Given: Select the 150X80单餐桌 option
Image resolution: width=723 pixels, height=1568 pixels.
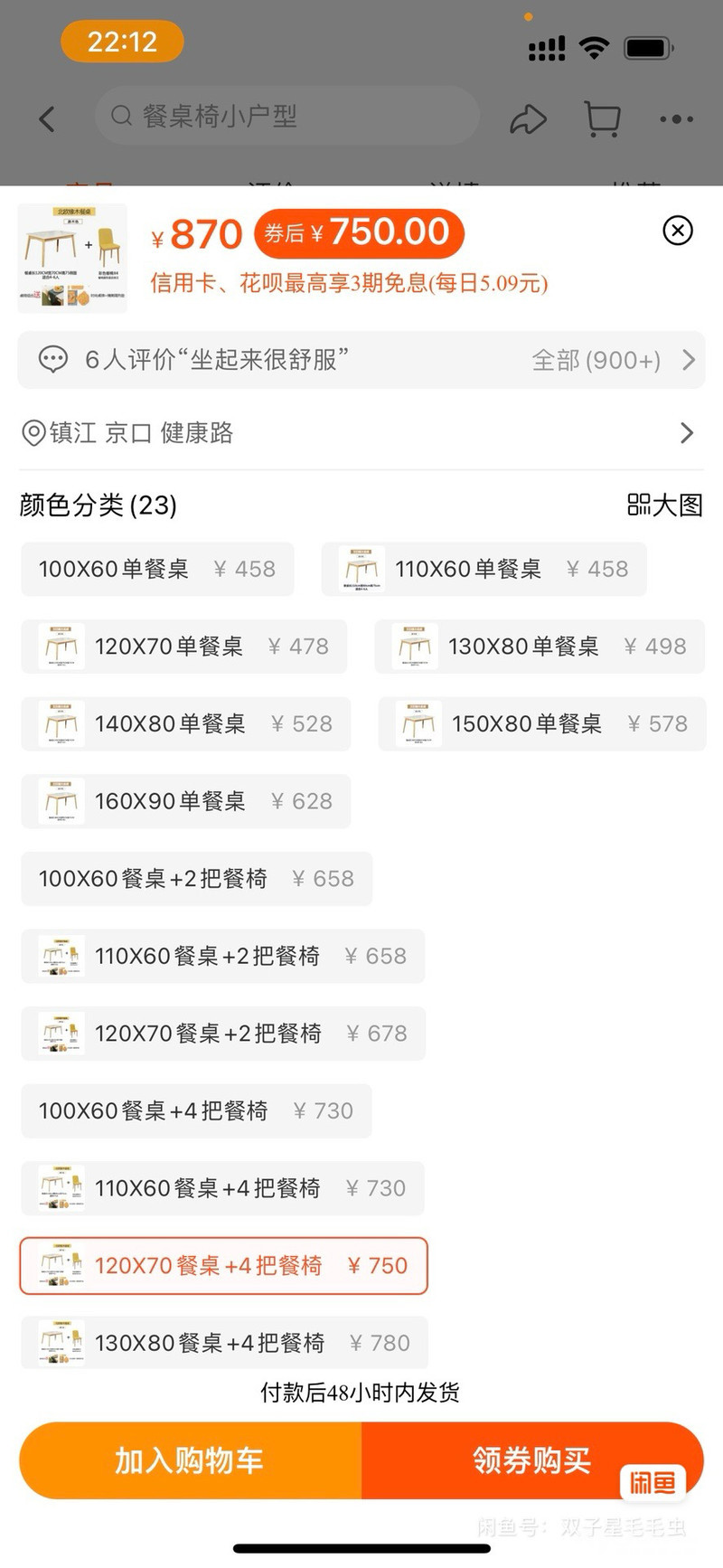Looking at the screenshot, I should pos(542,724).
